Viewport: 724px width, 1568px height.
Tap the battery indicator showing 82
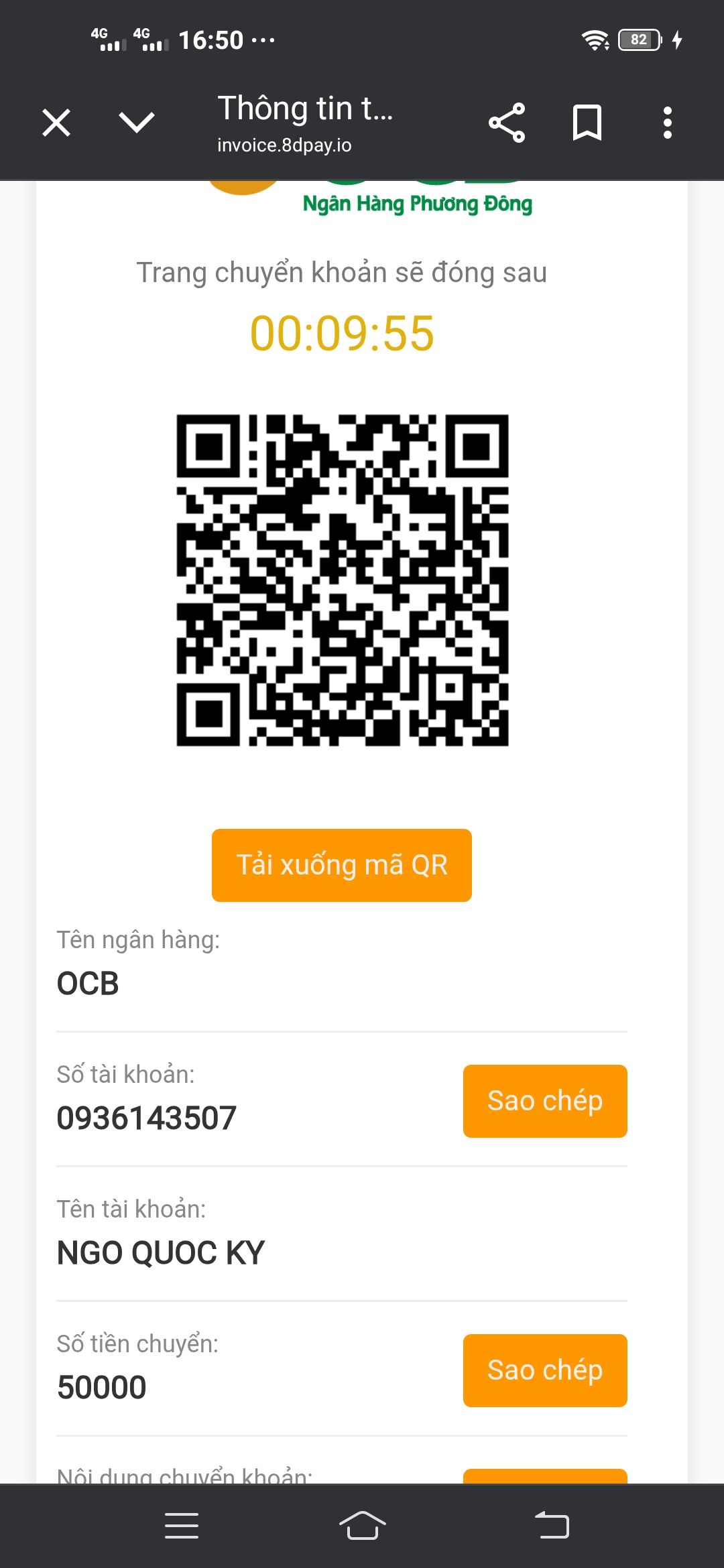pos(636,40)
